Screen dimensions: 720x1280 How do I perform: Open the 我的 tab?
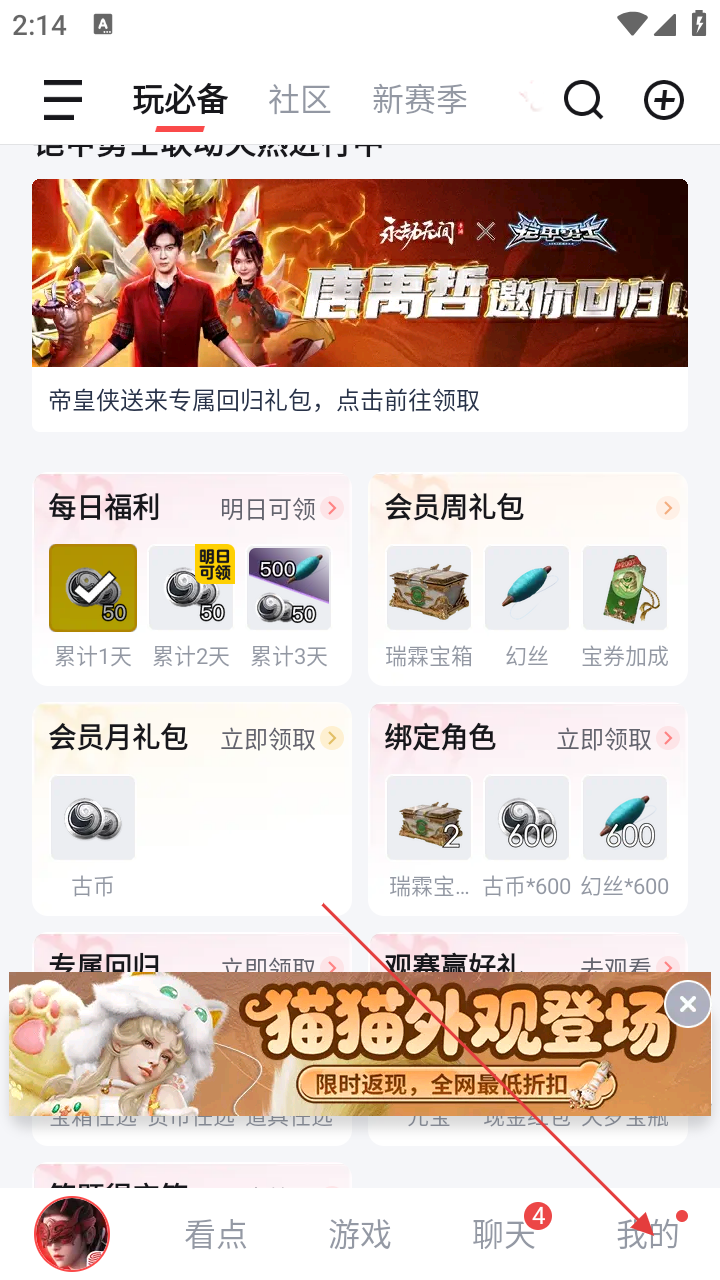pos(647,1235)
